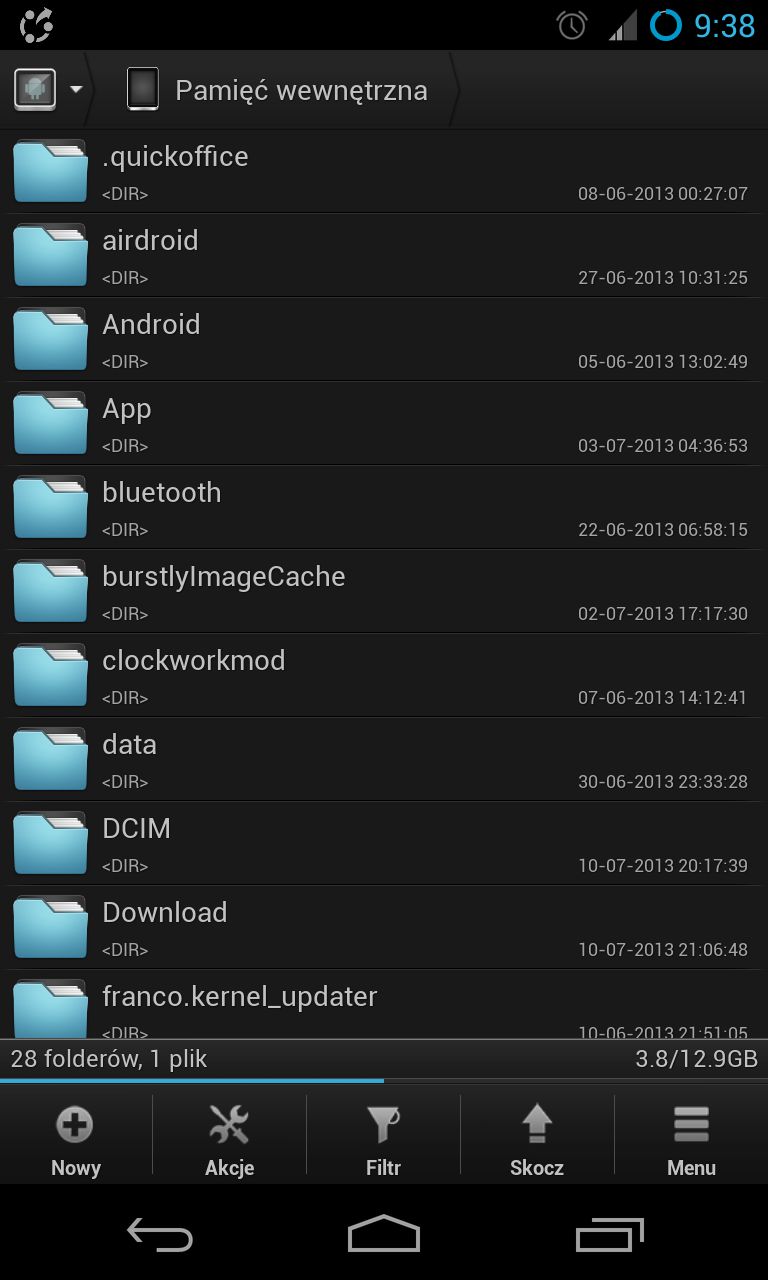The height and width of the screenshot is (1280, 768).
Task: Select the bluetooth folder
Action: tap(49, 507)
